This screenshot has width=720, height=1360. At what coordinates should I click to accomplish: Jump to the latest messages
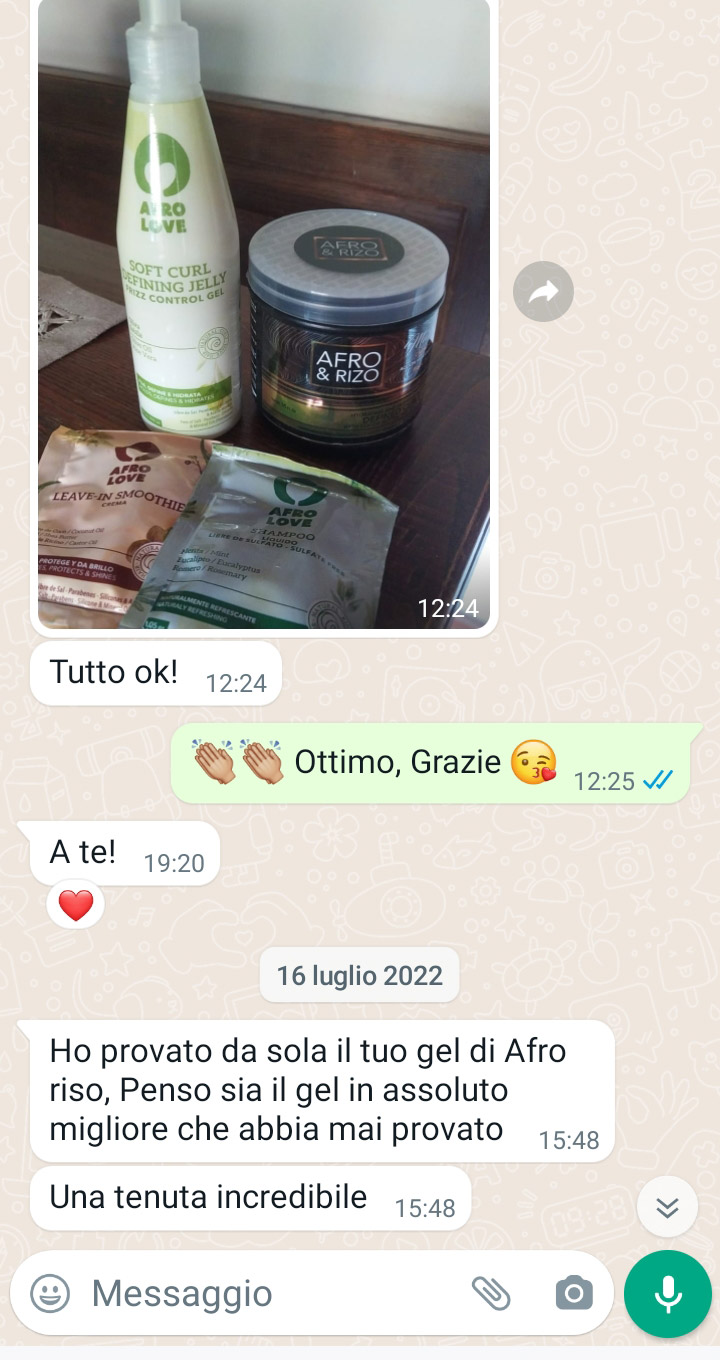click(x=667, y=1208)
